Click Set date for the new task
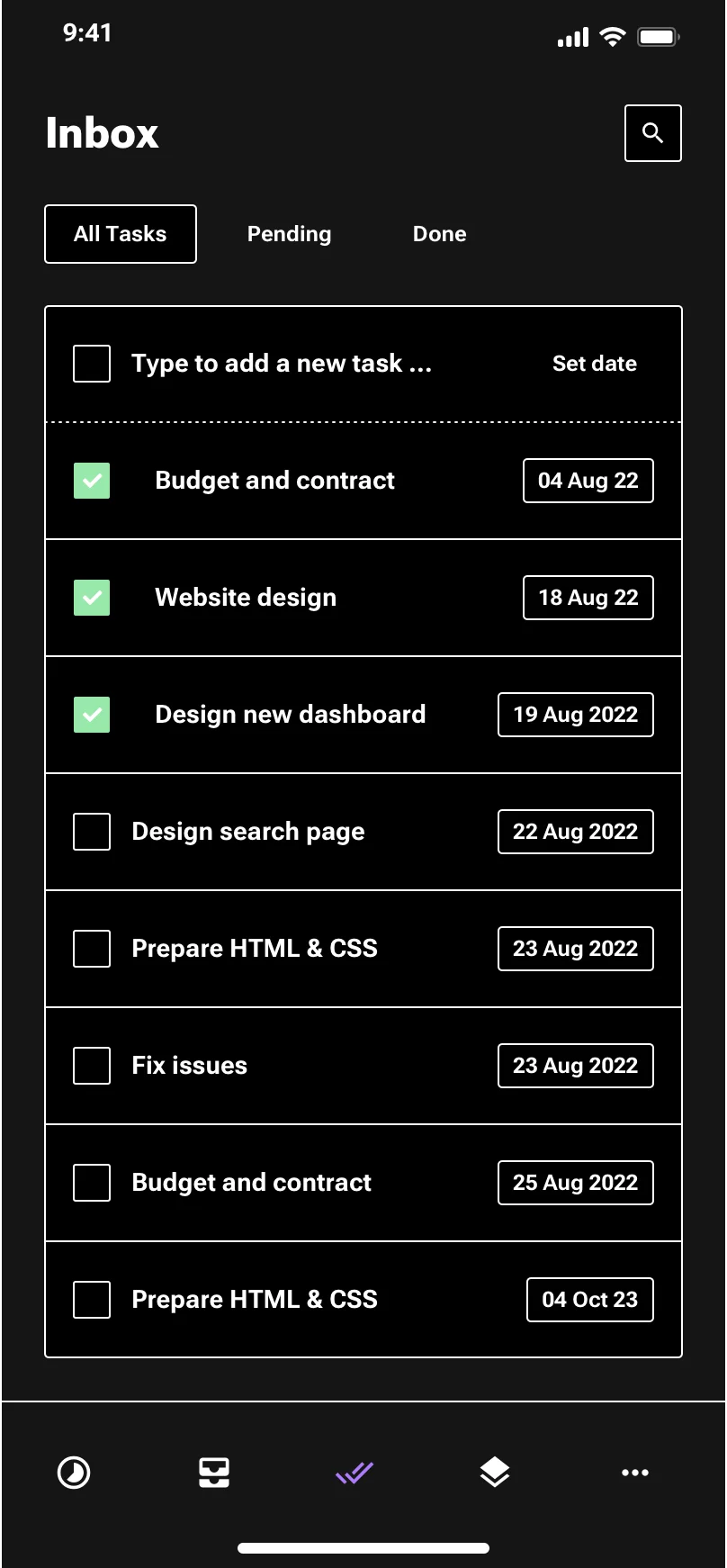Image resolution: width=727 pixels, height=1568 pixels. 594,363
